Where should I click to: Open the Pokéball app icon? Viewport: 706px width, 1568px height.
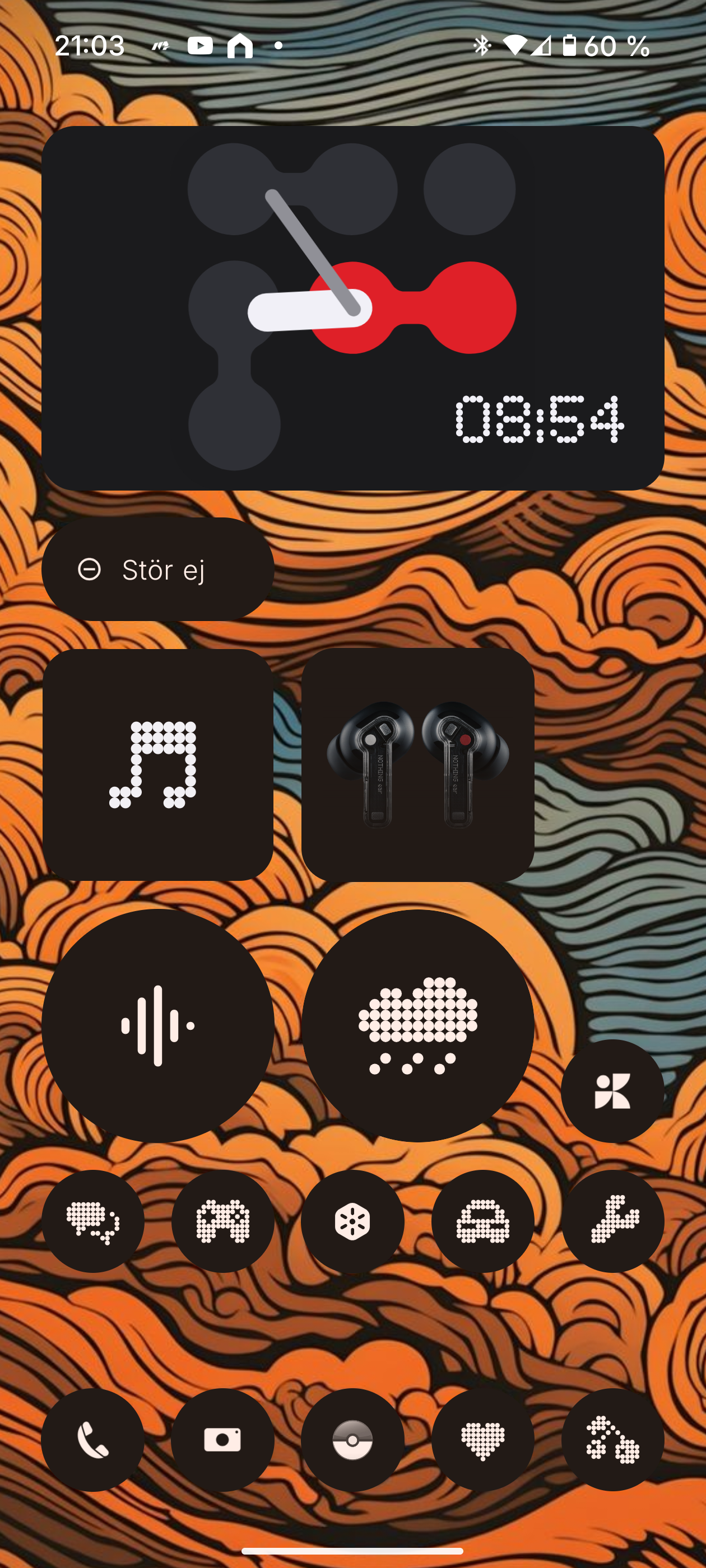352,1440
